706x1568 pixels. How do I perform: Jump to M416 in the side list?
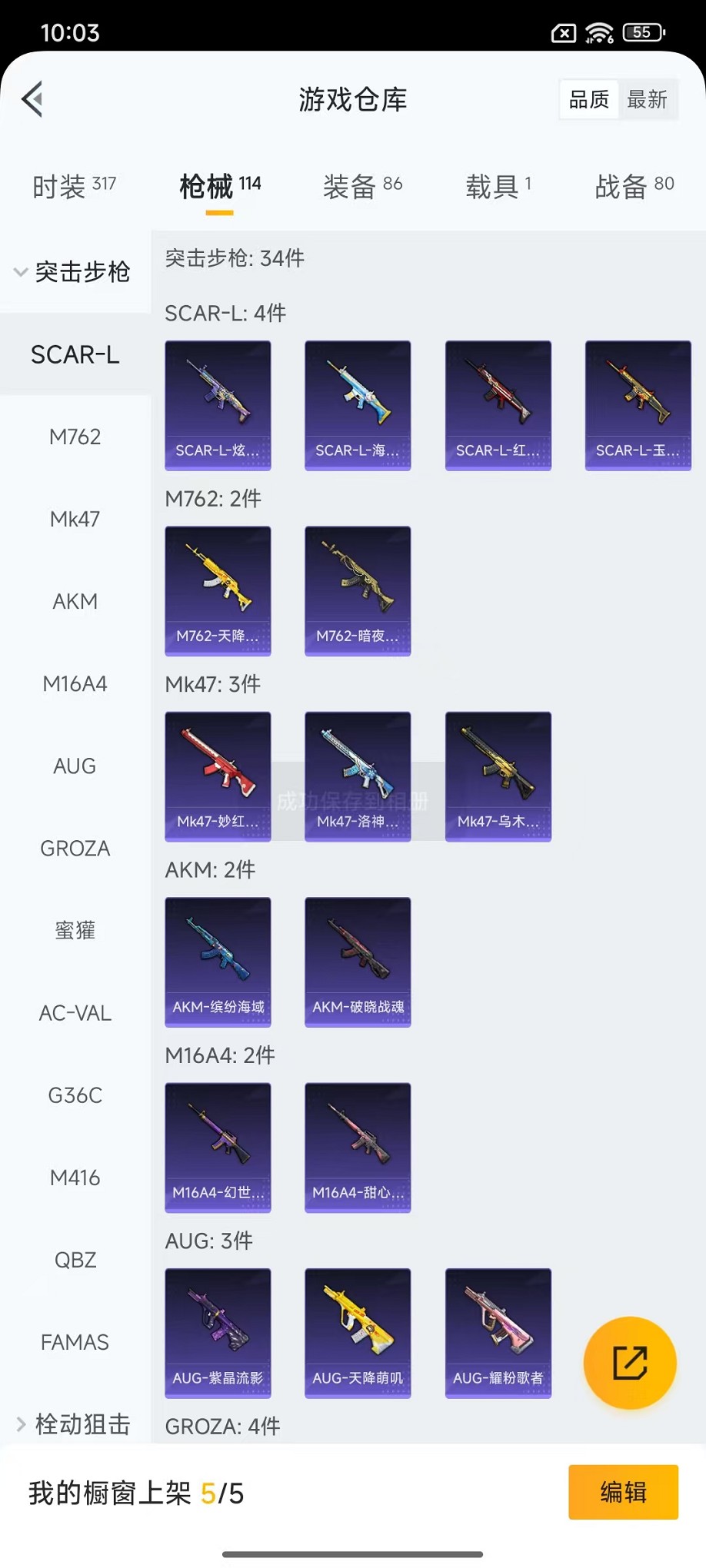pyautogui.click(x=75, y=1178)
